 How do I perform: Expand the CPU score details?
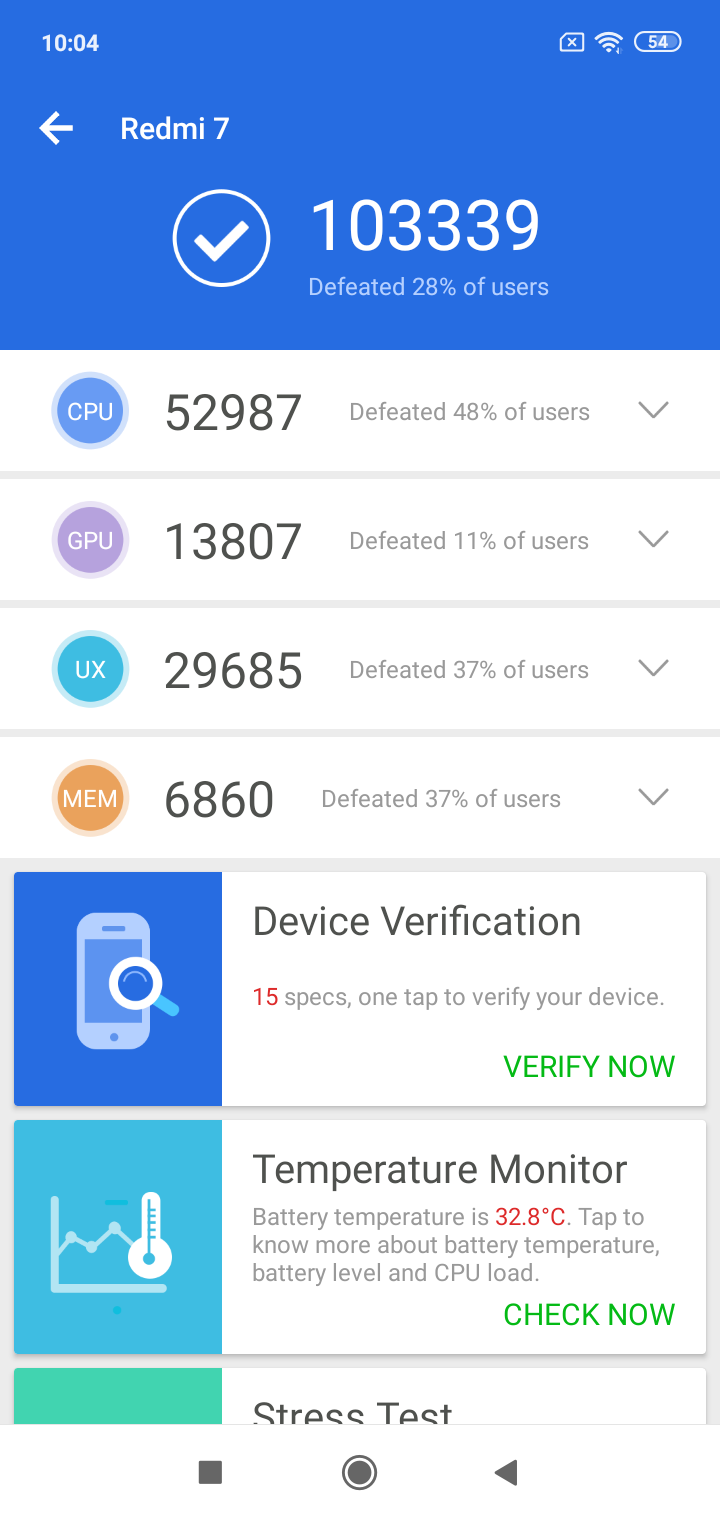pyautogui.click(x=653, y=410)
